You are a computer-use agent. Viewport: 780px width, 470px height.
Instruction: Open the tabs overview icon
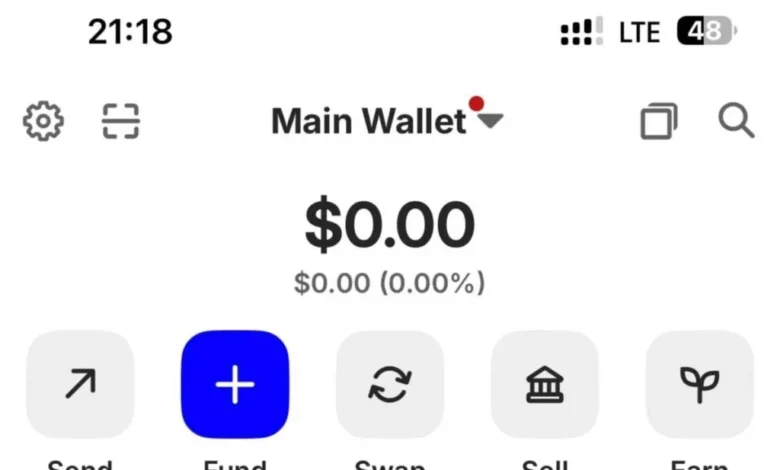click(x=658, y=122)
